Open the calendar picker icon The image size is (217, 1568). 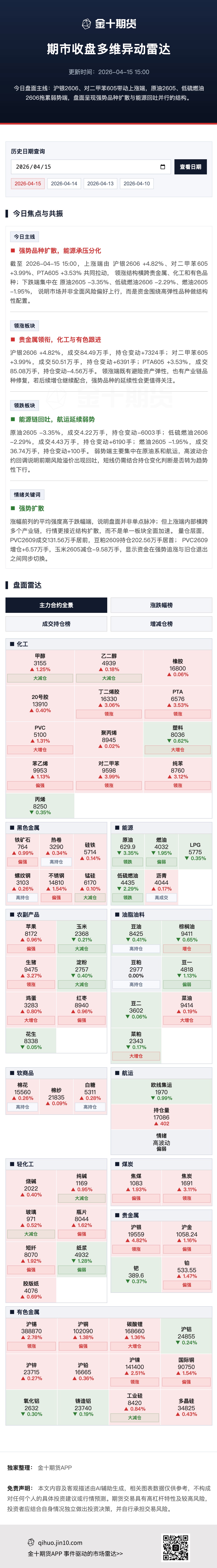point(163,167)
